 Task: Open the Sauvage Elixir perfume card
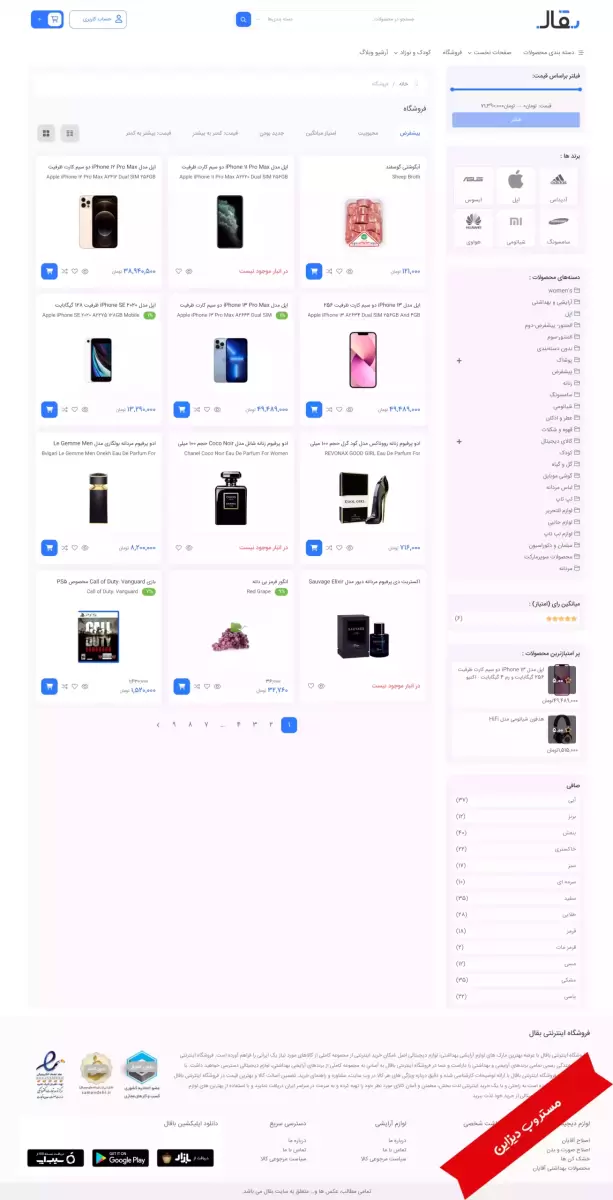[362, 630]
